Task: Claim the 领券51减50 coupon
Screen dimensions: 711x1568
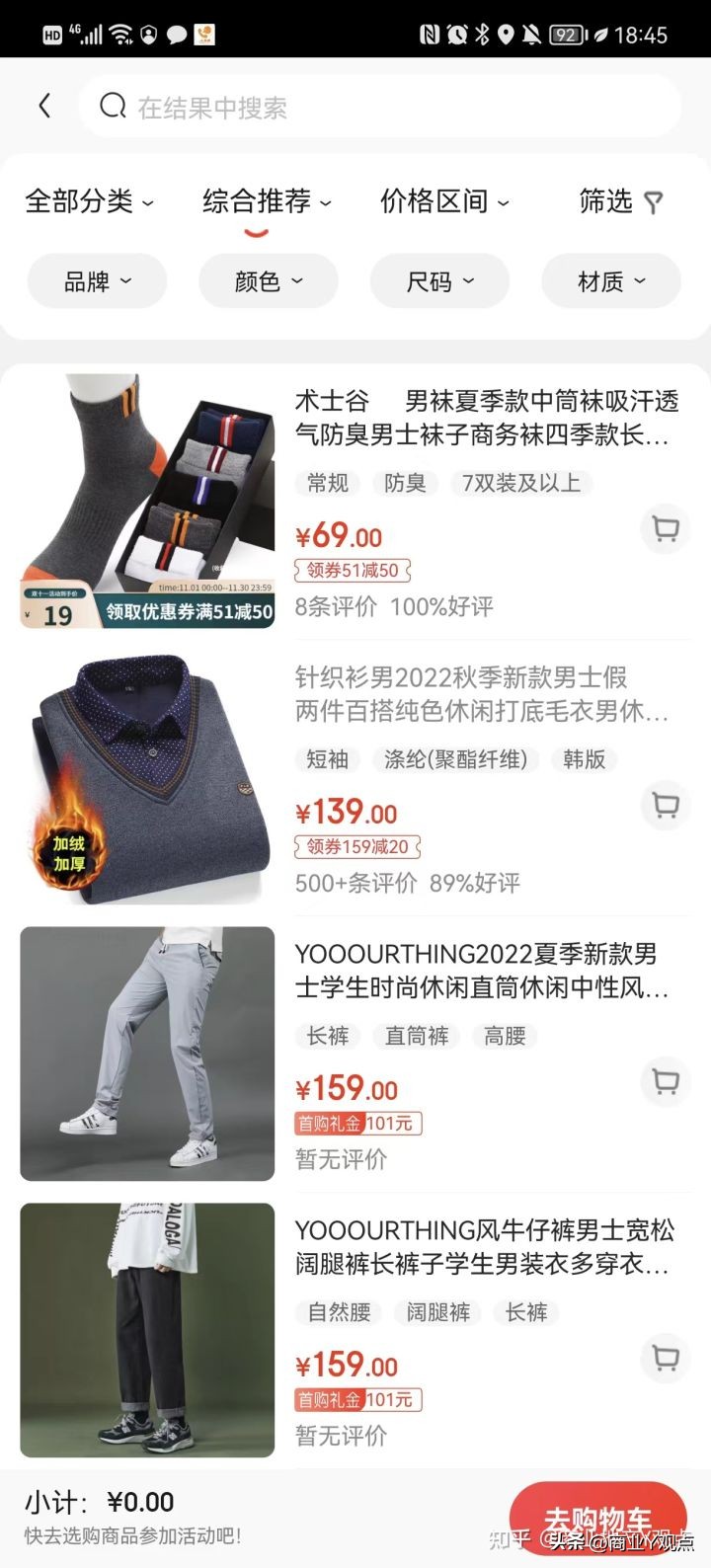Action: click(x=353, y=571)
